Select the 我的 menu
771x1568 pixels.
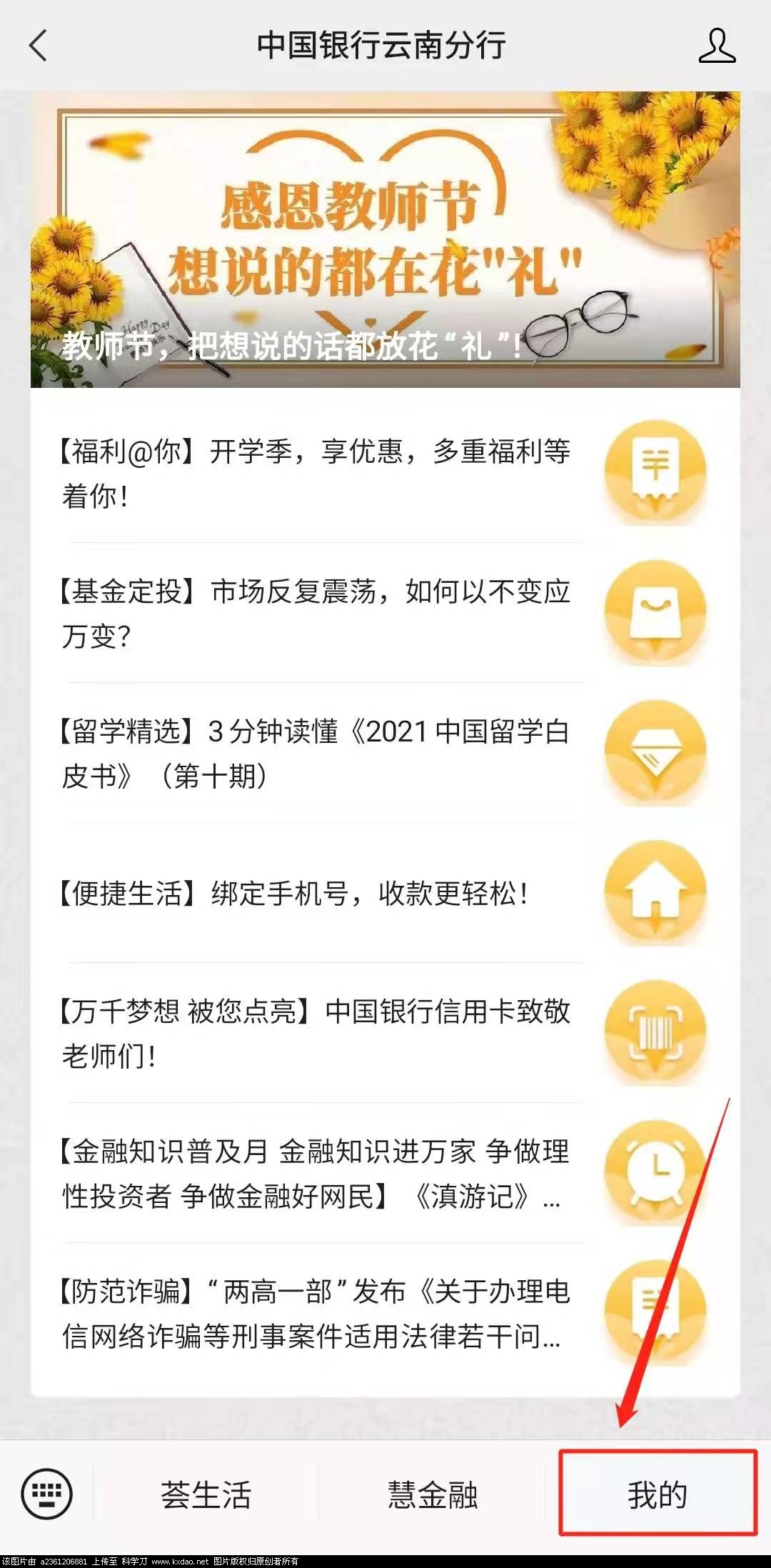(657, 1494)
